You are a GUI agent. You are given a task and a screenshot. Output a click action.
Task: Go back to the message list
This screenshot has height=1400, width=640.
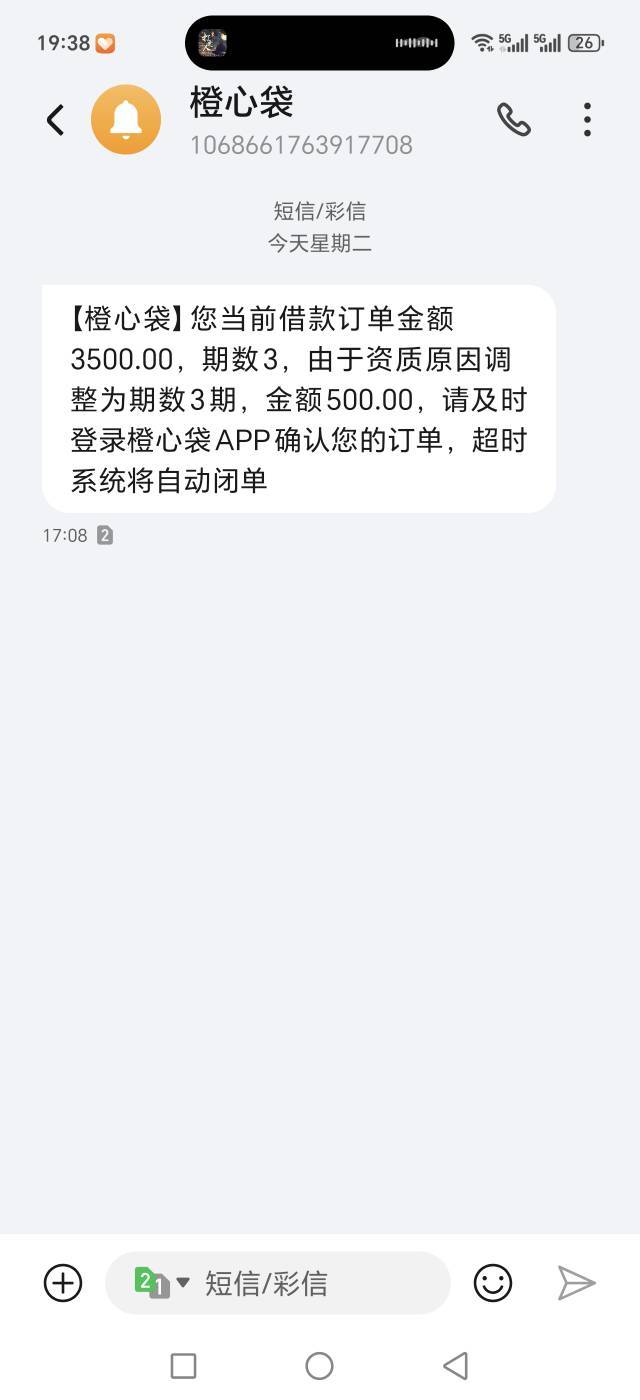[x=56, y=120]
